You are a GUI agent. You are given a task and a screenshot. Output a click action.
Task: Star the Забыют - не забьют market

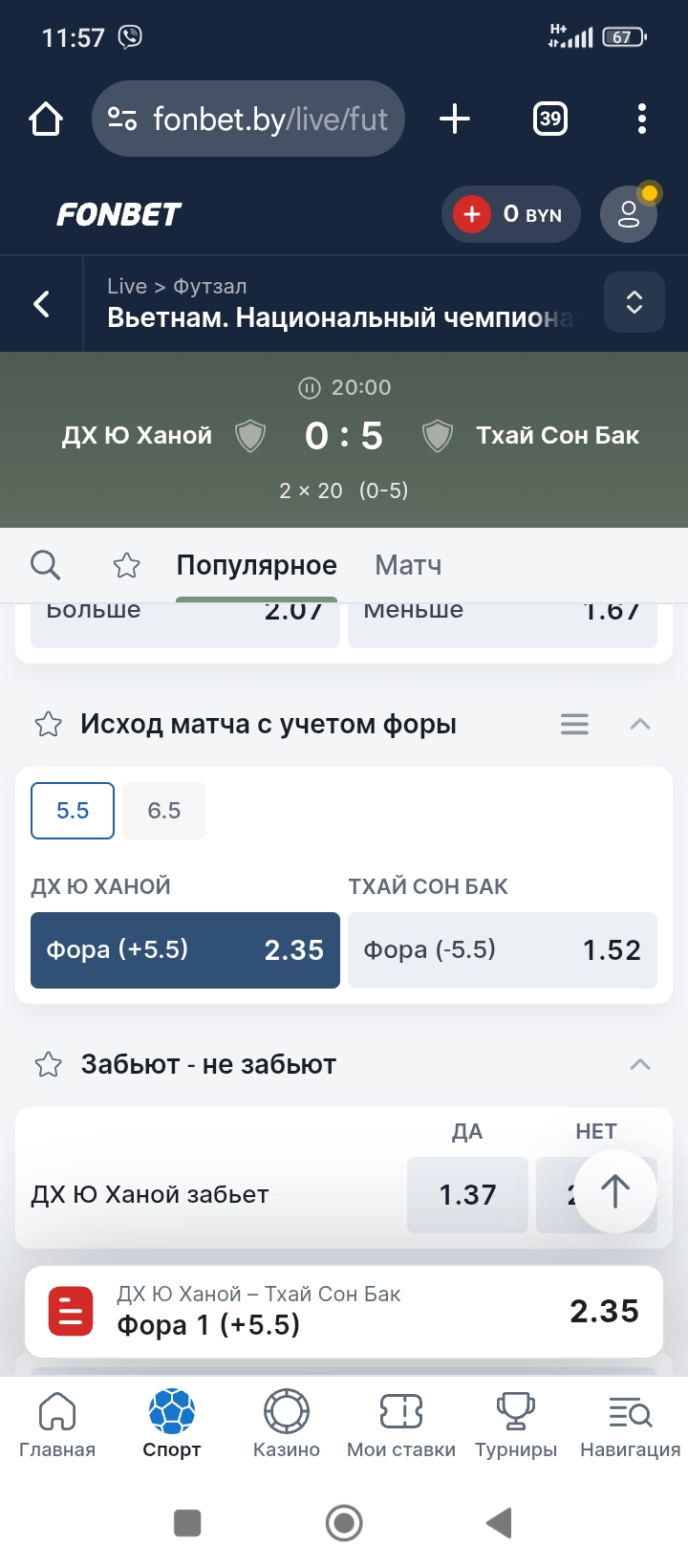(47, 1064)
